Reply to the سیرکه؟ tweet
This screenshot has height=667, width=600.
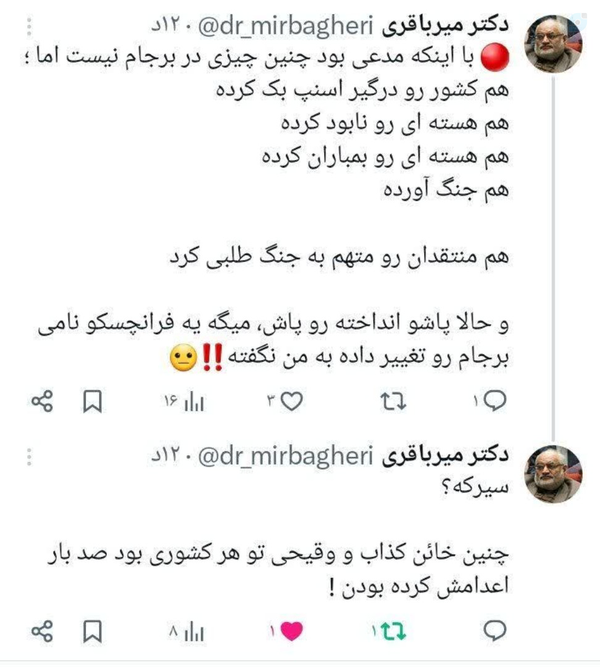click(495, 631)
